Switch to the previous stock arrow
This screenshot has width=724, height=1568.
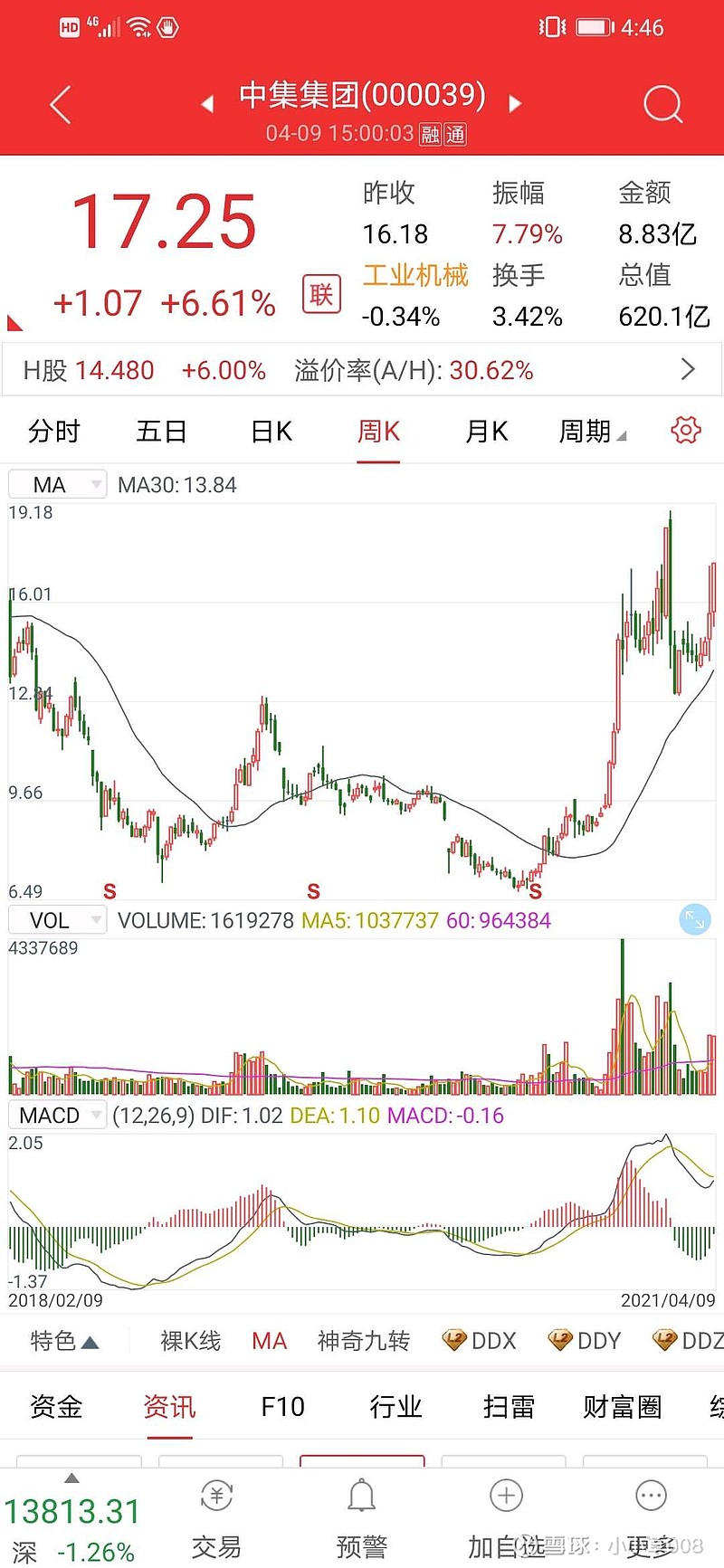tap(207, 104)
